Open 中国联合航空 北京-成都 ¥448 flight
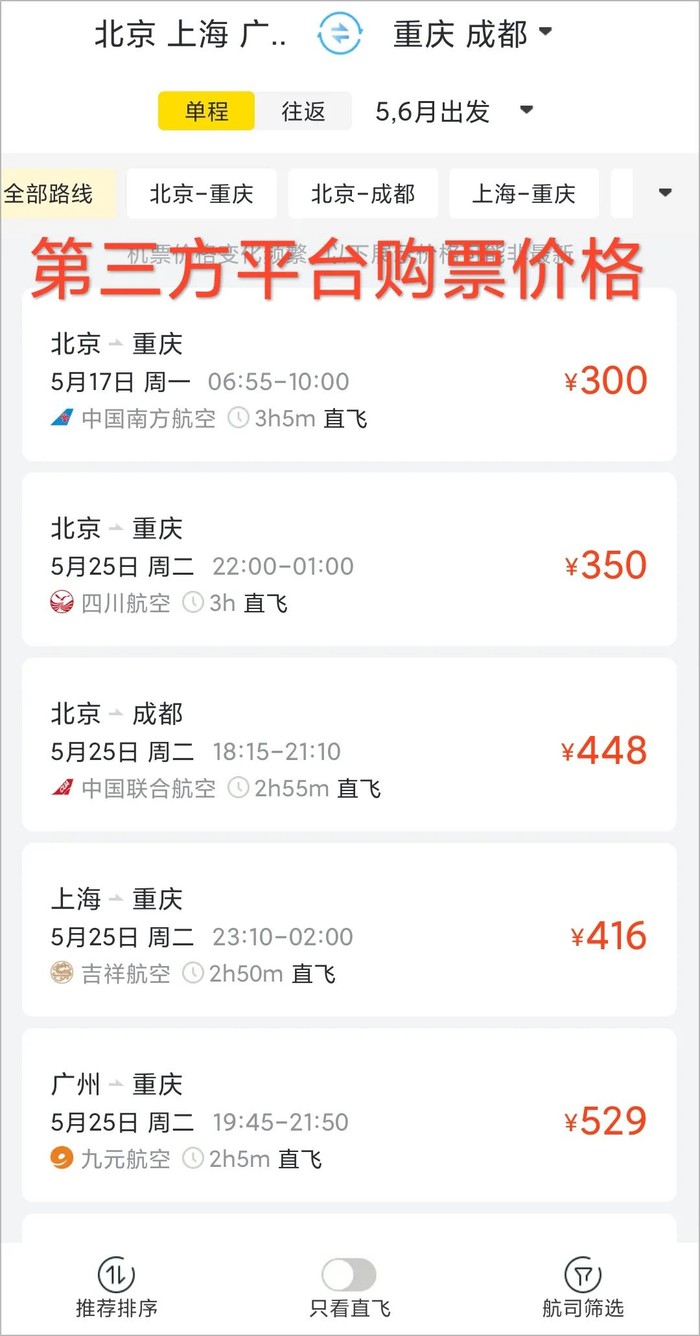 [349, 750]
